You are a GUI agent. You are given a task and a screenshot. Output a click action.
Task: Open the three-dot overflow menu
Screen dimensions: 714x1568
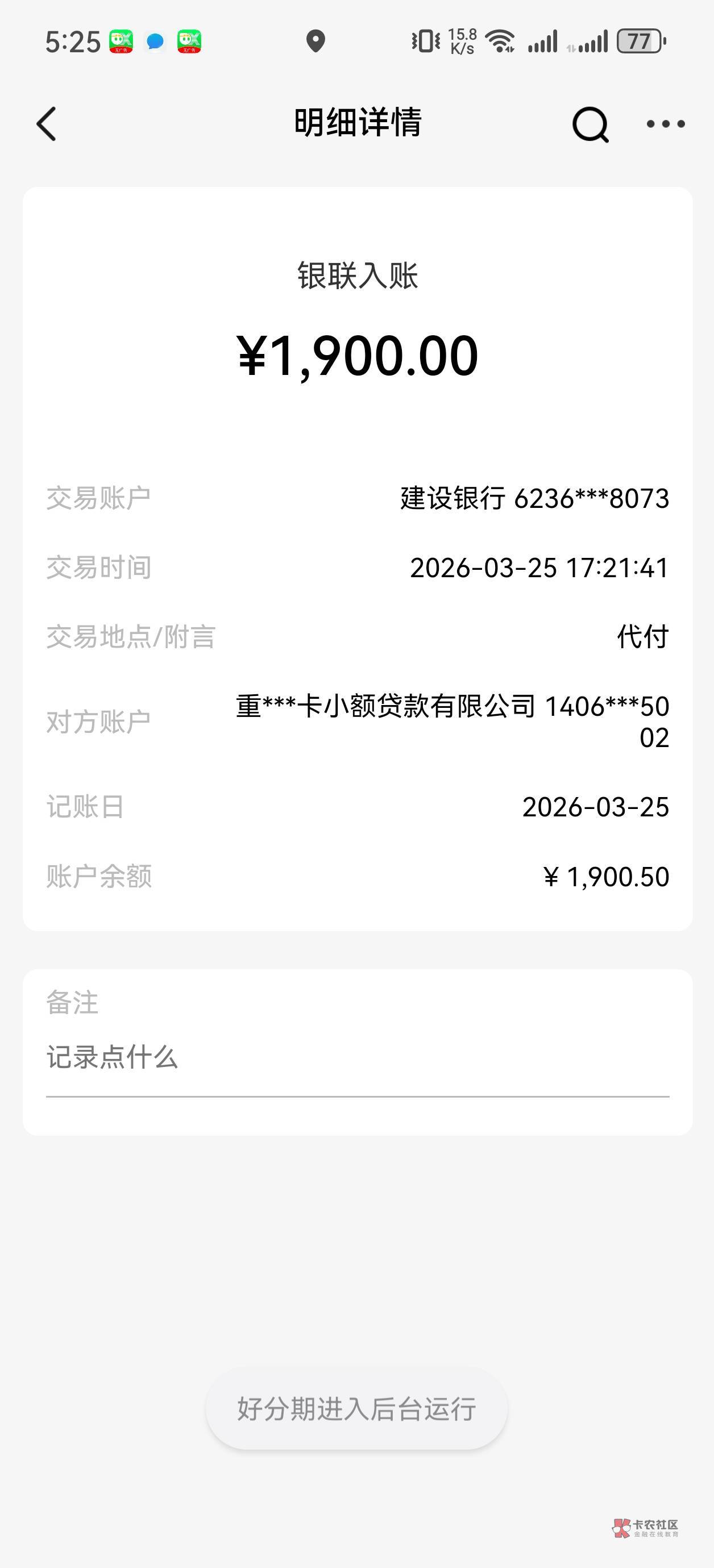click(x=665, y=124)
